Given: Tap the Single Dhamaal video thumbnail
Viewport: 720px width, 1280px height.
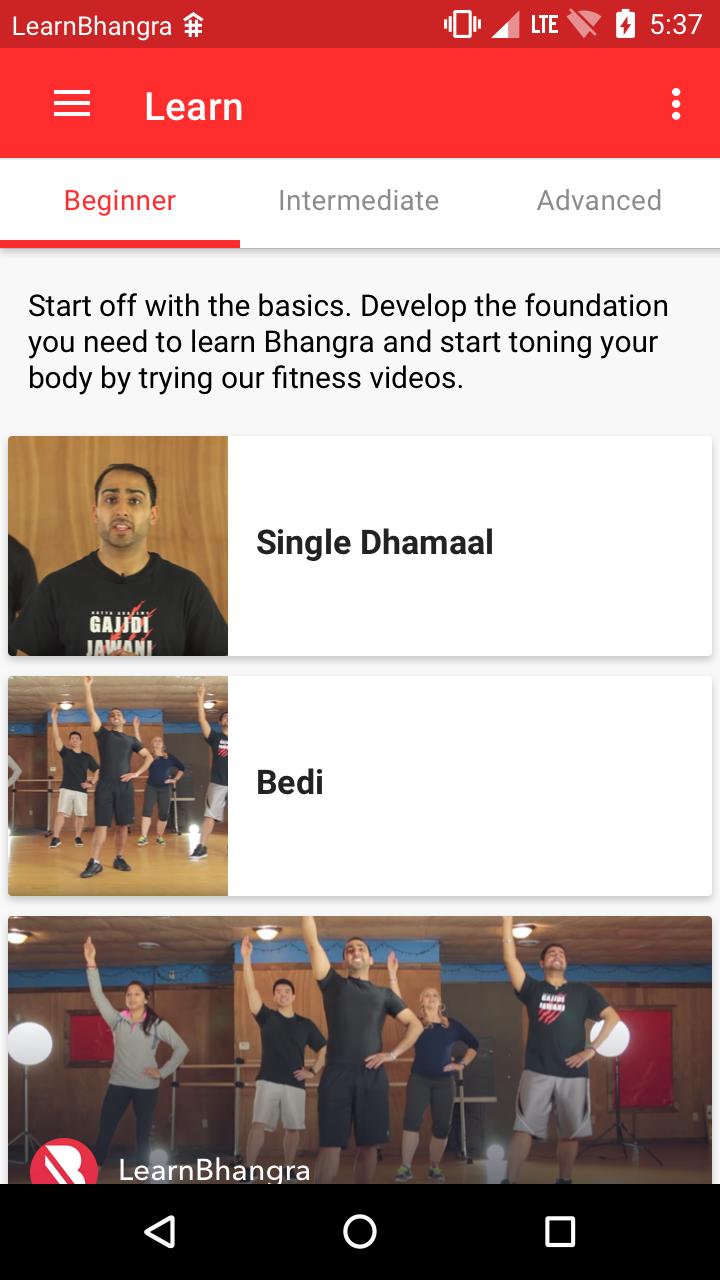Looking at the screenshot, I should [117, 545].
